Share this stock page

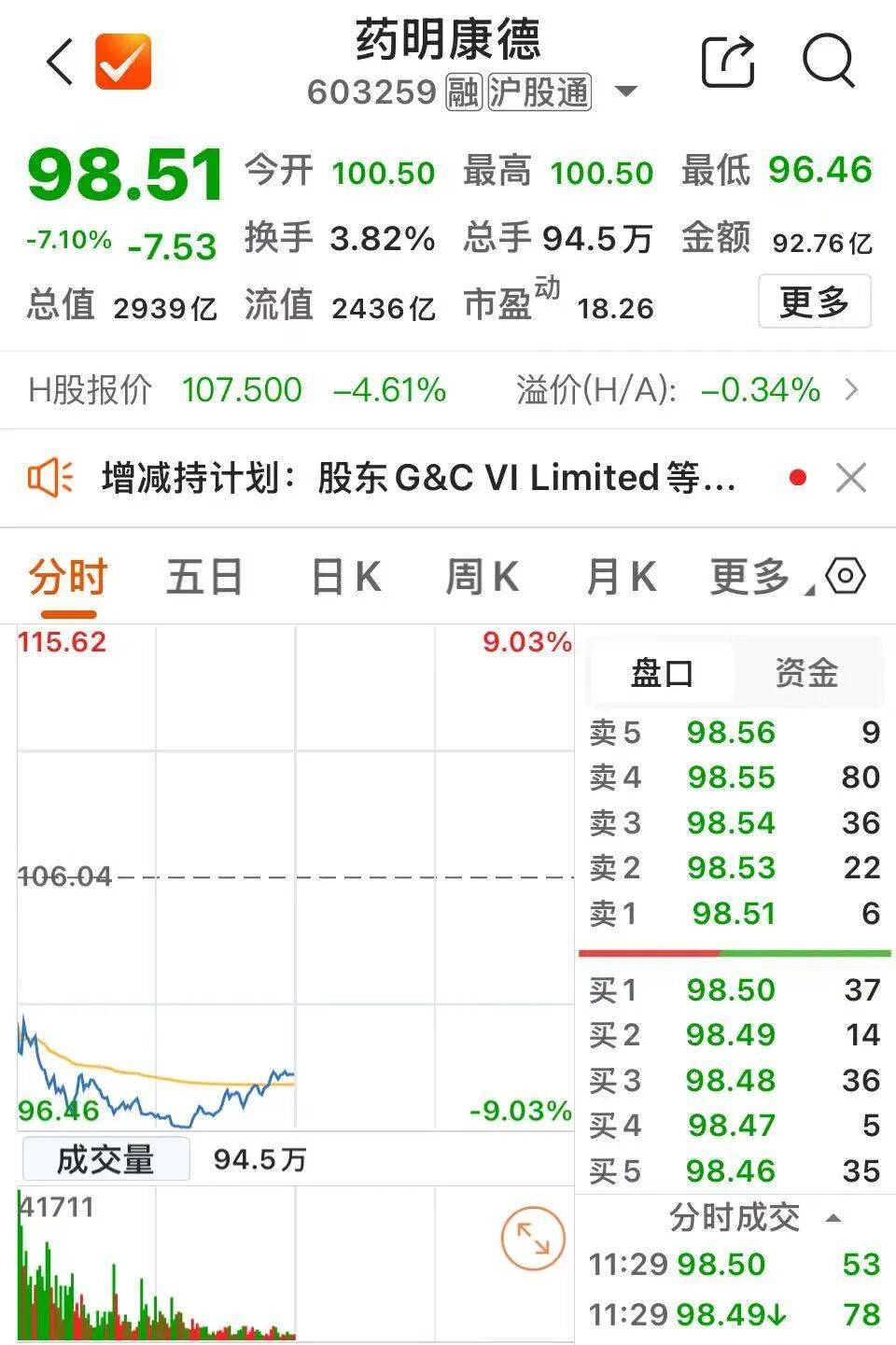pos(727,62)
